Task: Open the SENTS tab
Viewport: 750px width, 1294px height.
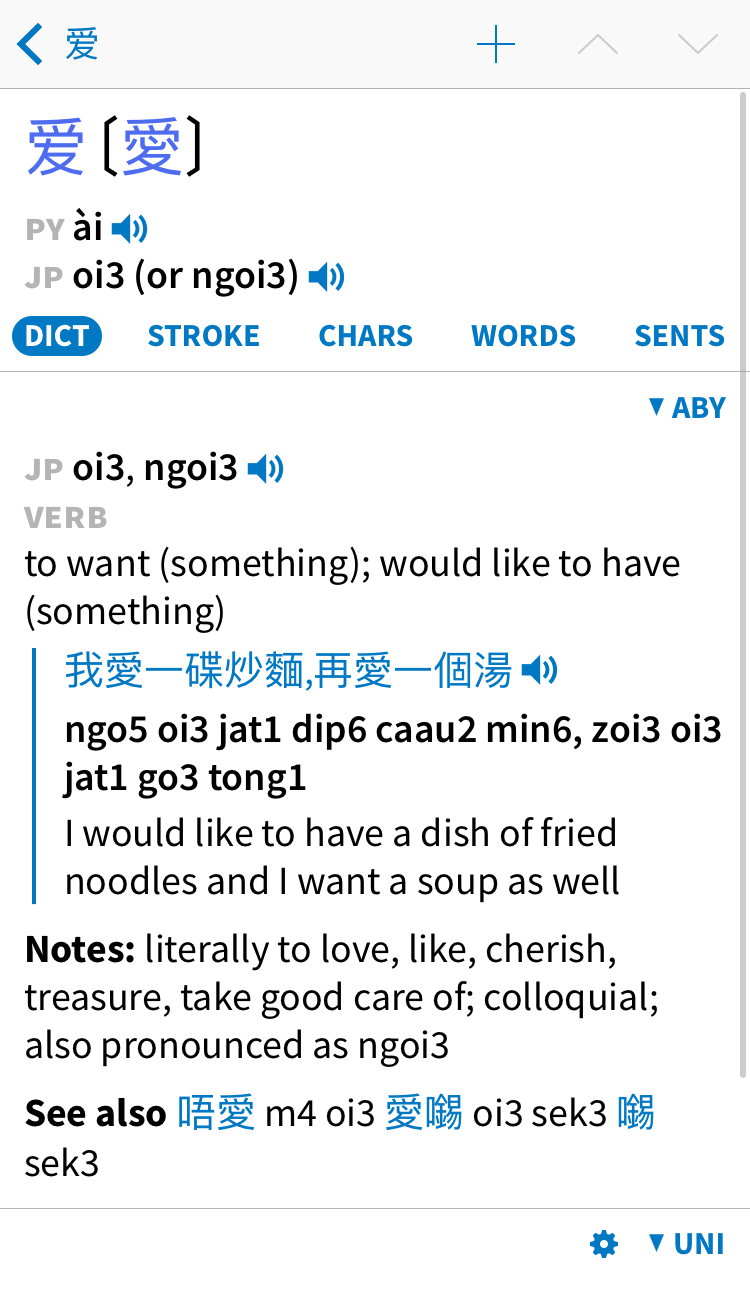Action: pos(679,336)
